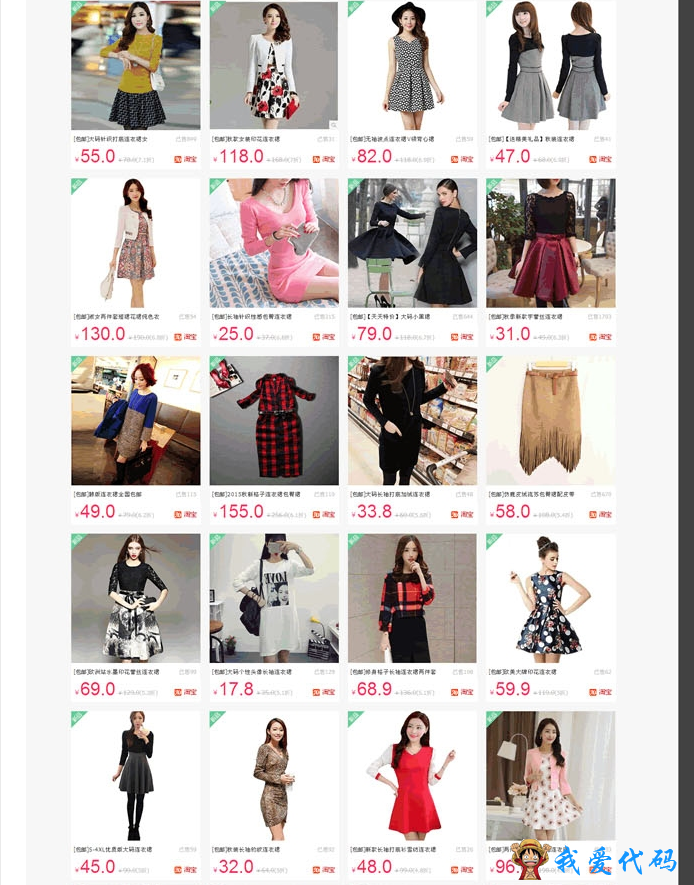
Task: Select the tan fringe skirt for 58.0
Action: [x=550, y=420]
